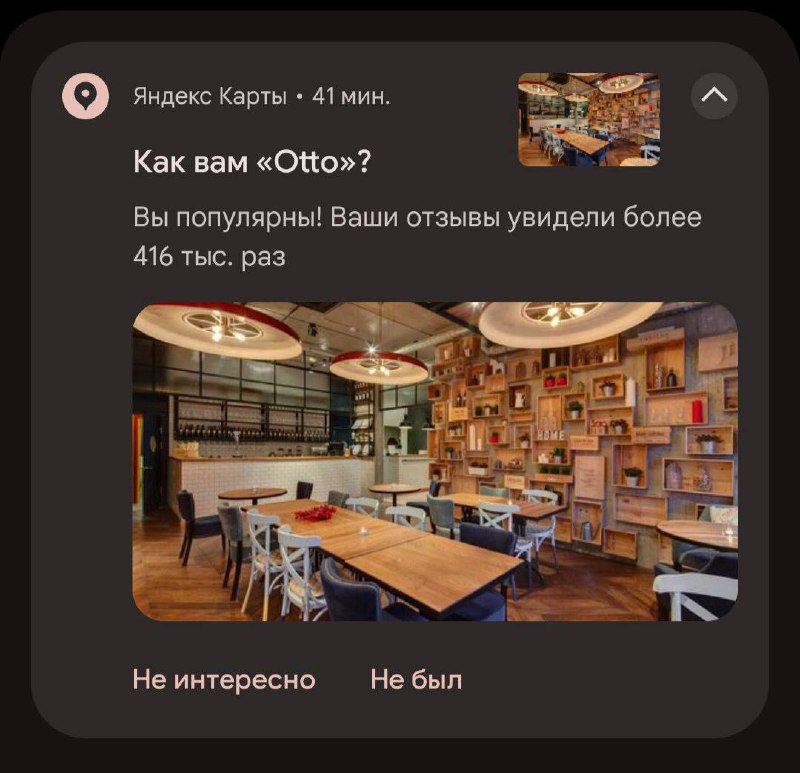The width and height of the screenshot is (800, 773).
Task: Select «Не был» on the notification
Action: [416, 681]
